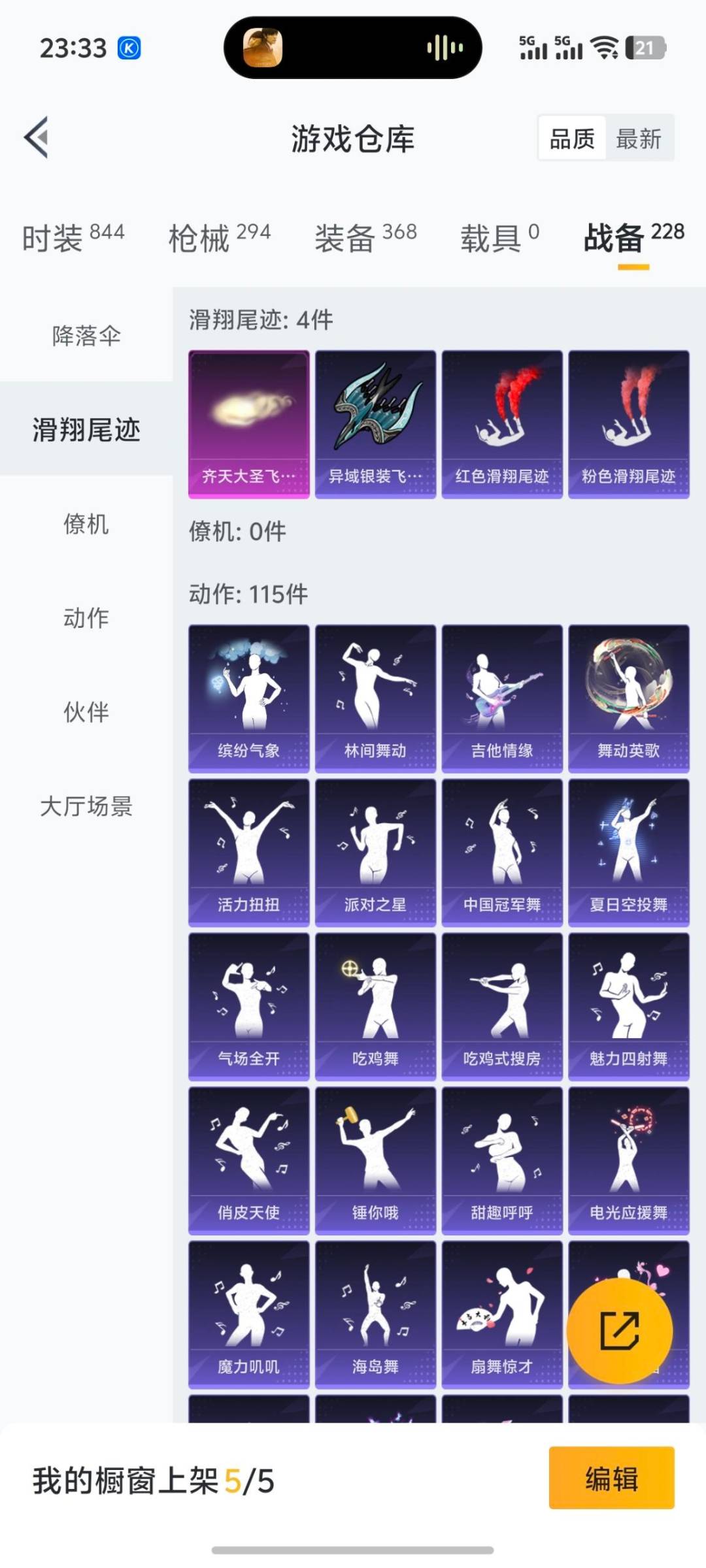Image resolution: width=706 pixels, height=1568 pixels.
Task: Switch sorting to 品质 mode
Action: point(571,139)
